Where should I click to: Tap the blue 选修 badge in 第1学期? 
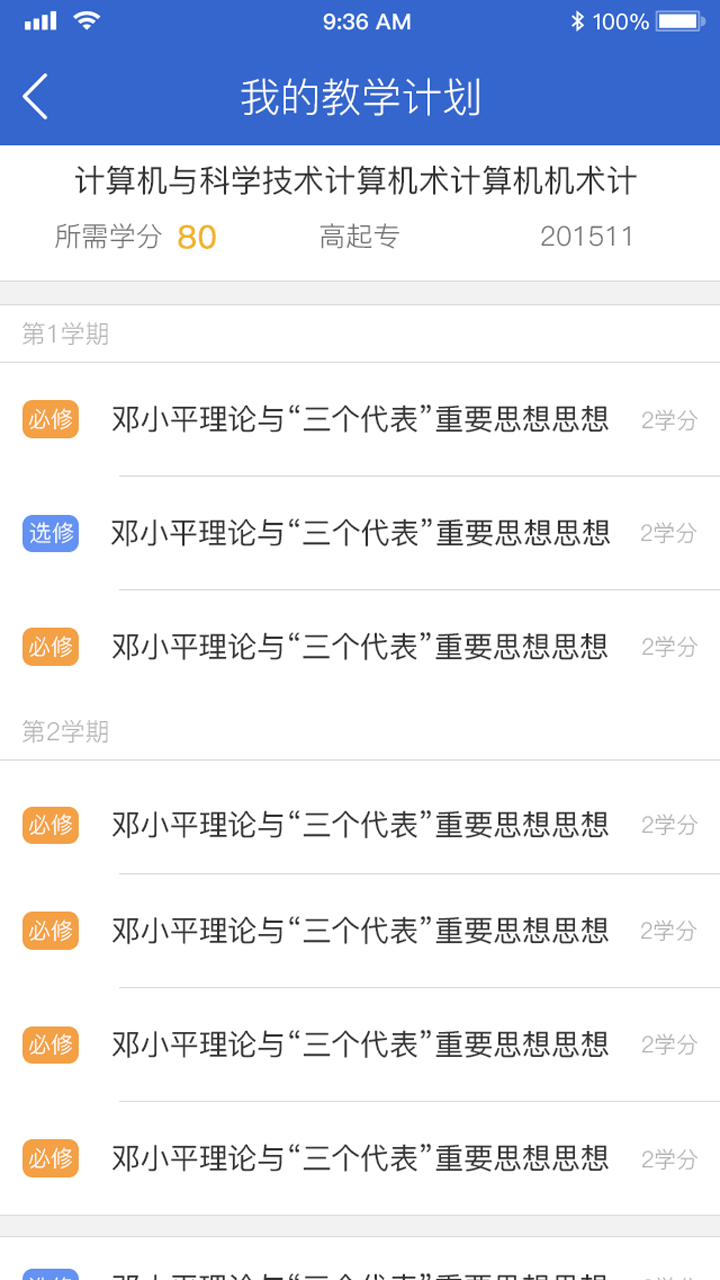click(50, 533)
